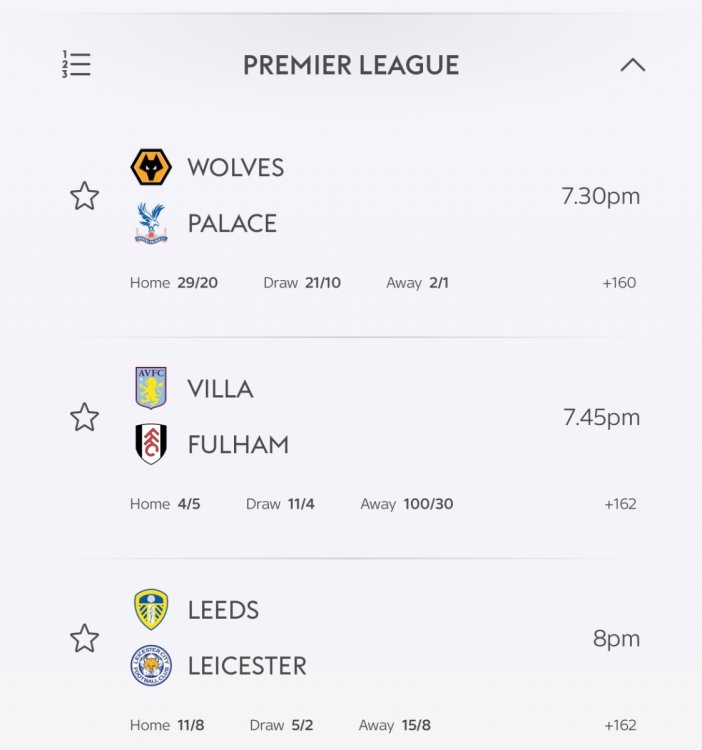
Task: Open the Villa v Fulham fixture
Action: [x=237, y=417]
